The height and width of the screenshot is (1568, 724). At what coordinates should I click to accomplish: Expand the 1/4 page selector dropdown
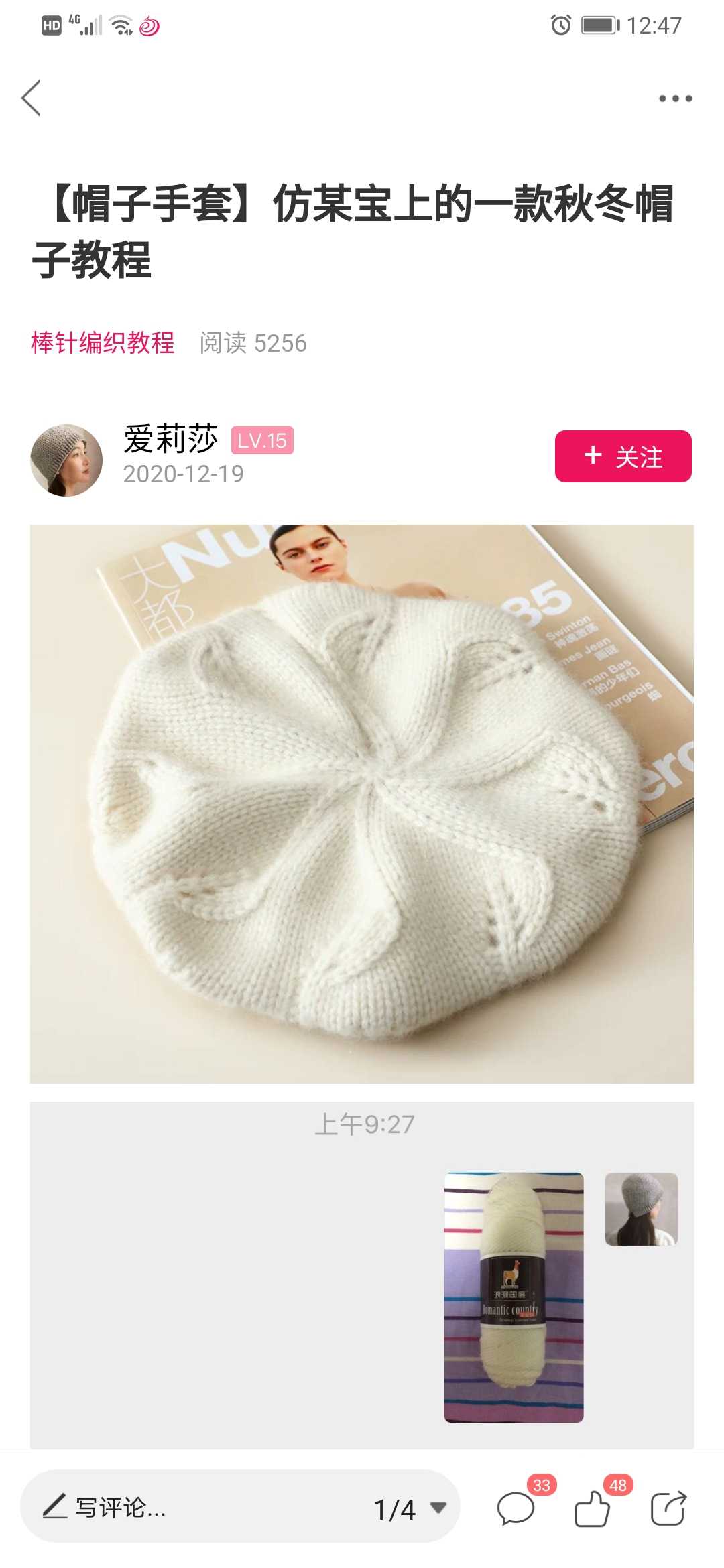tap(410, 1509)
